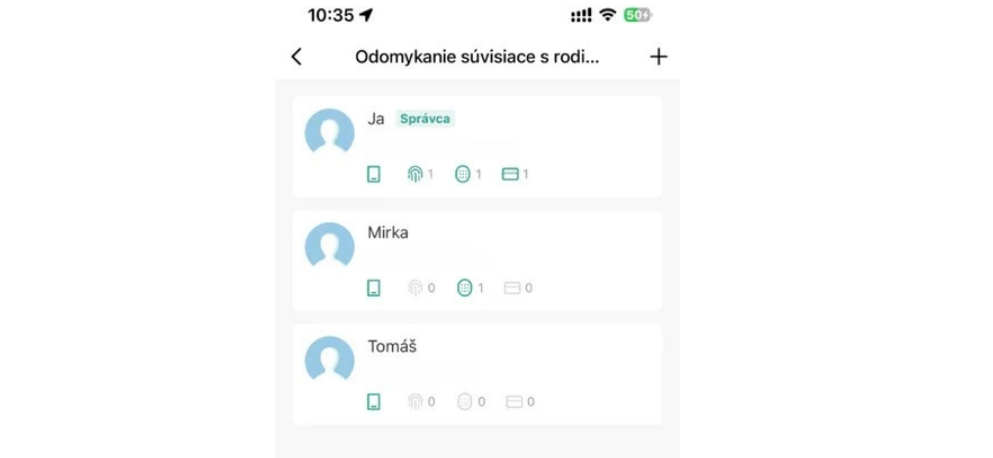This screenshot has width=993, height=458.
Task: Open Mirka's member card
Action: pos(478,260)
